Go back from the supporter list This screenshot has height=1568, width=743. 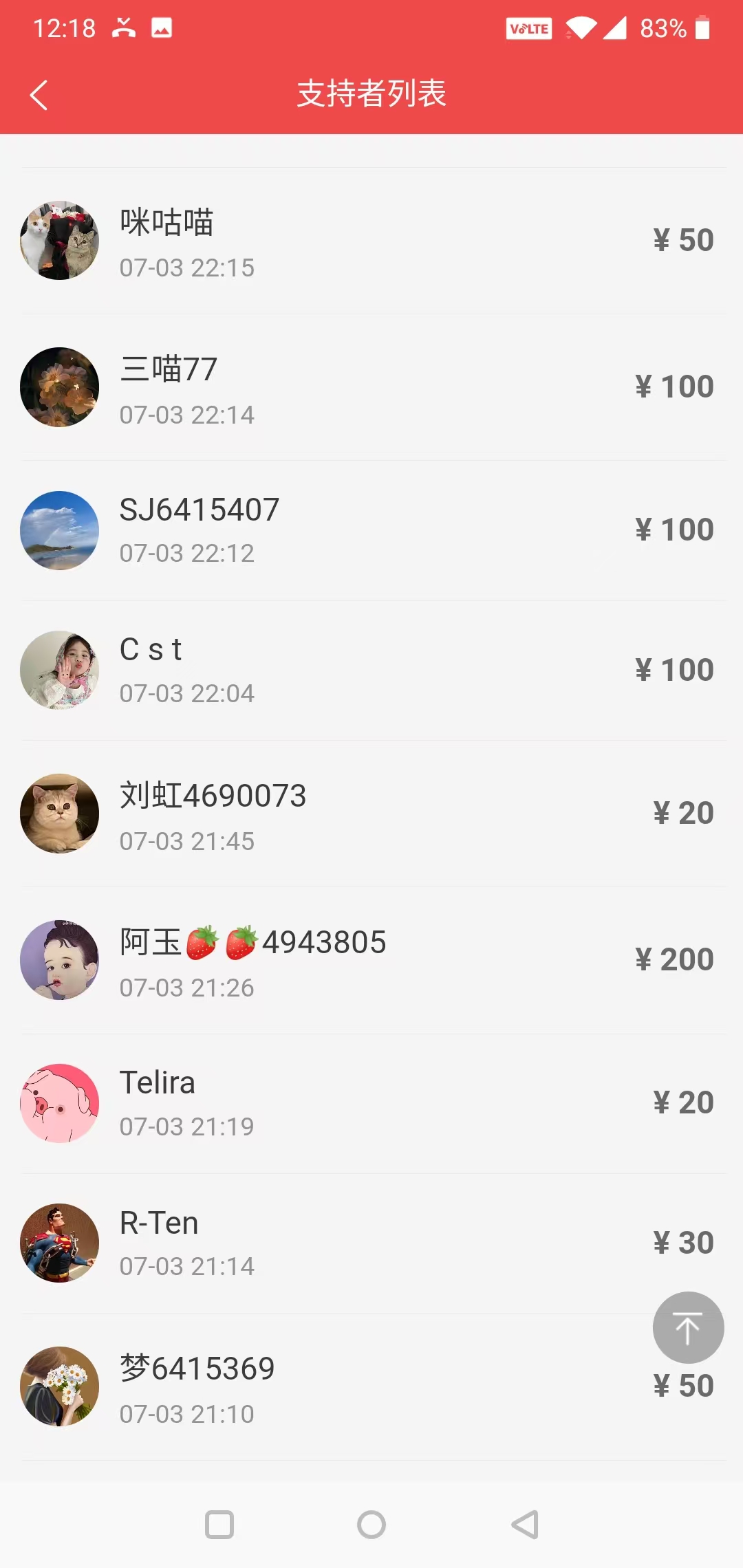coord(39,95)
